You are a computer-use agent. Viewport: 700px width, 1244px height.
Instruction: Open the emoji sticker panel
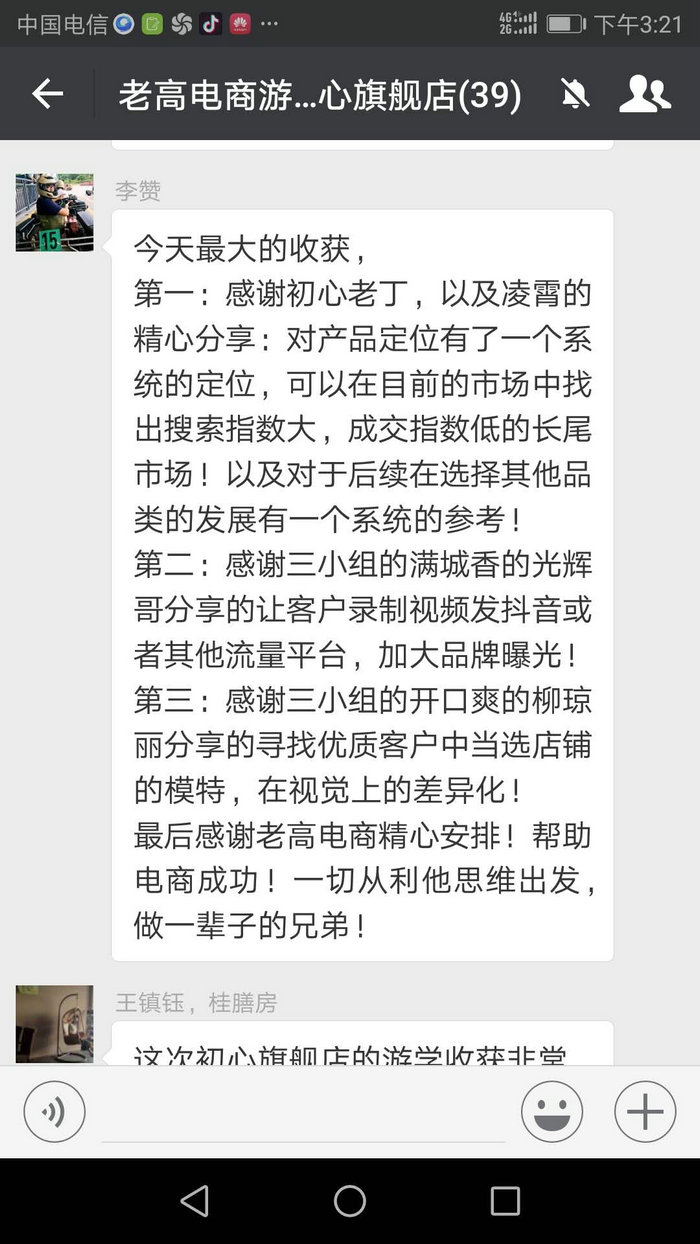pos(551,1111)
